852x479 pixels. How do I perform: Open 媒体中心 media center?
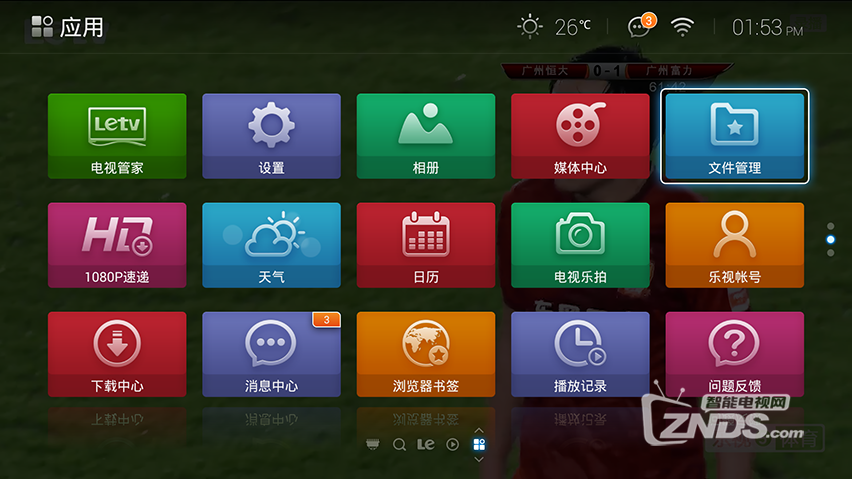(580, 136)
